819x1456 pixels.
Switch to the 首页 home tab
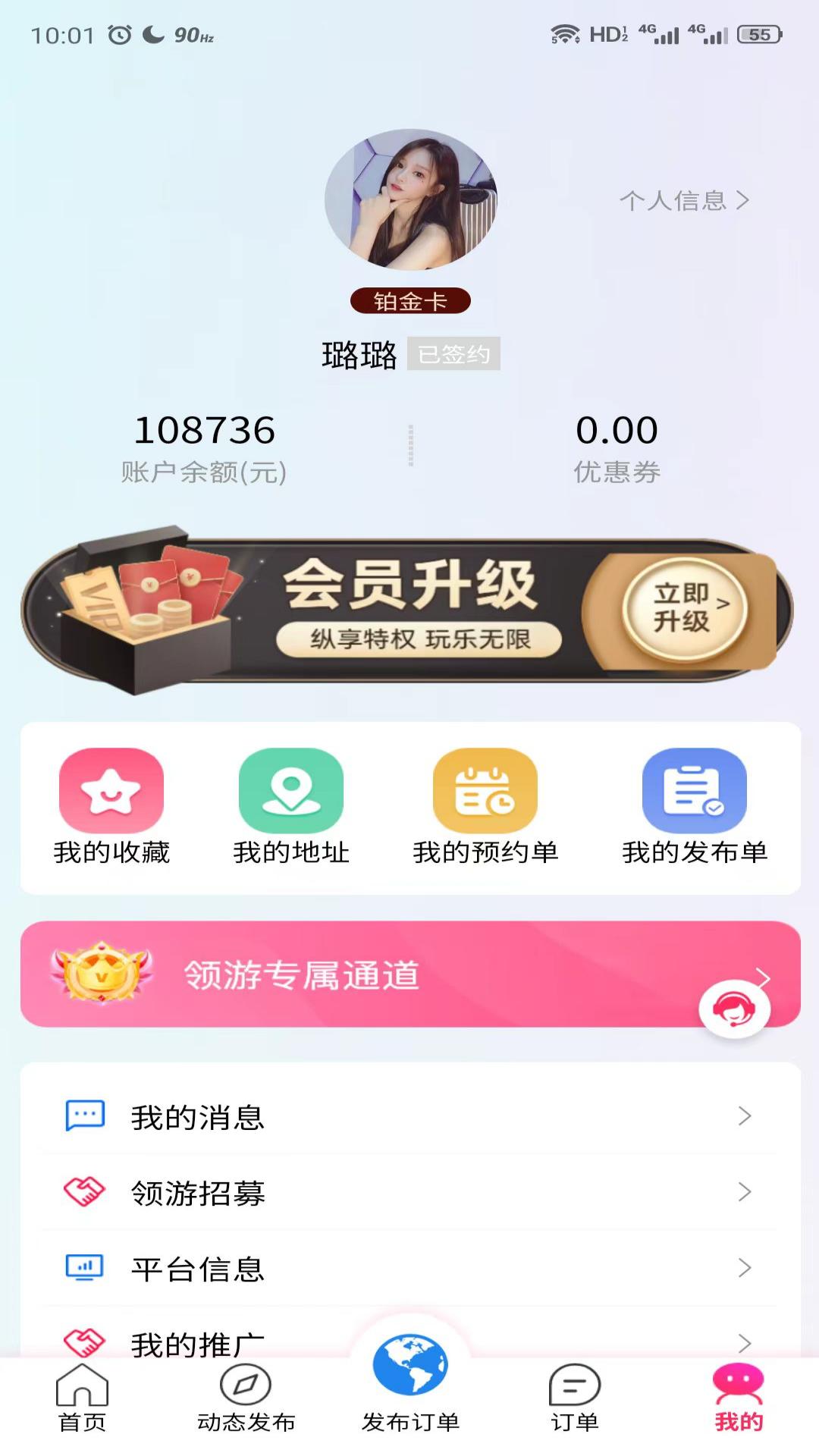[x=82, y=1398]
